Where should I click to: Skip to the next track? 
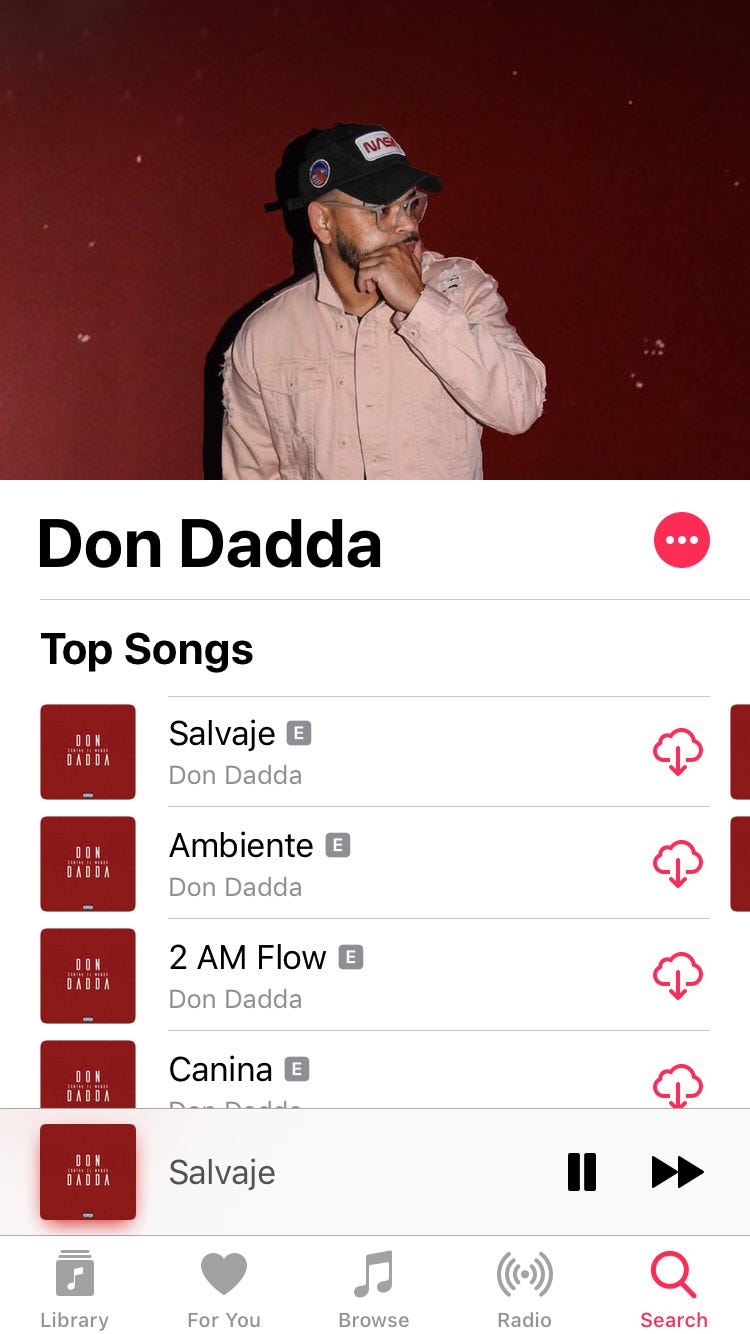coord(677,1172)
